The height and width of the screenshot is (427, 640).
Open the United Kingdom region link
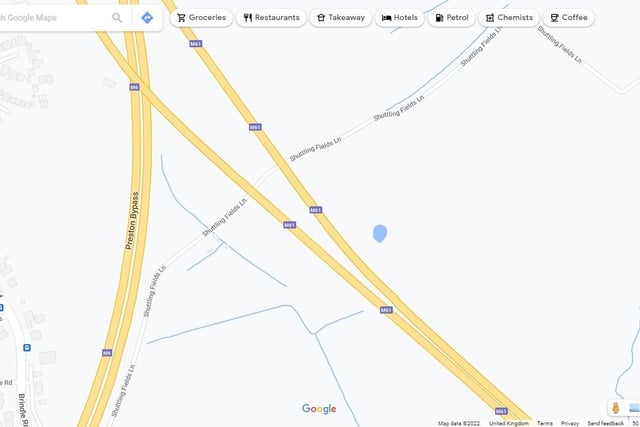pyautogui.click(x=509, y=423)
